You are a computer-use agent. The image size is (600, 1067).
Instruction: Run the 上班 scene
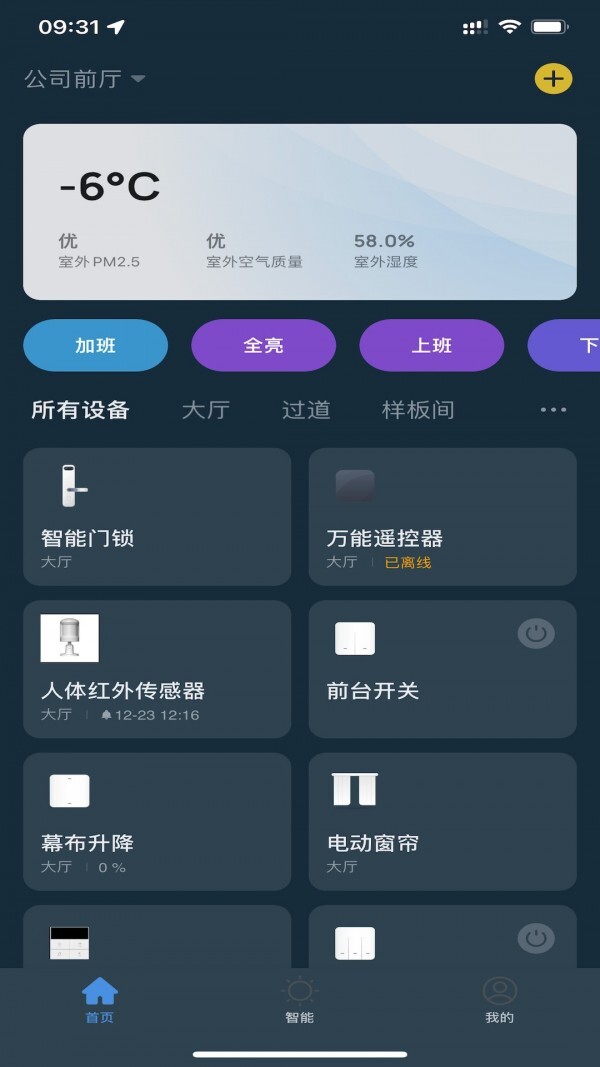431,346
